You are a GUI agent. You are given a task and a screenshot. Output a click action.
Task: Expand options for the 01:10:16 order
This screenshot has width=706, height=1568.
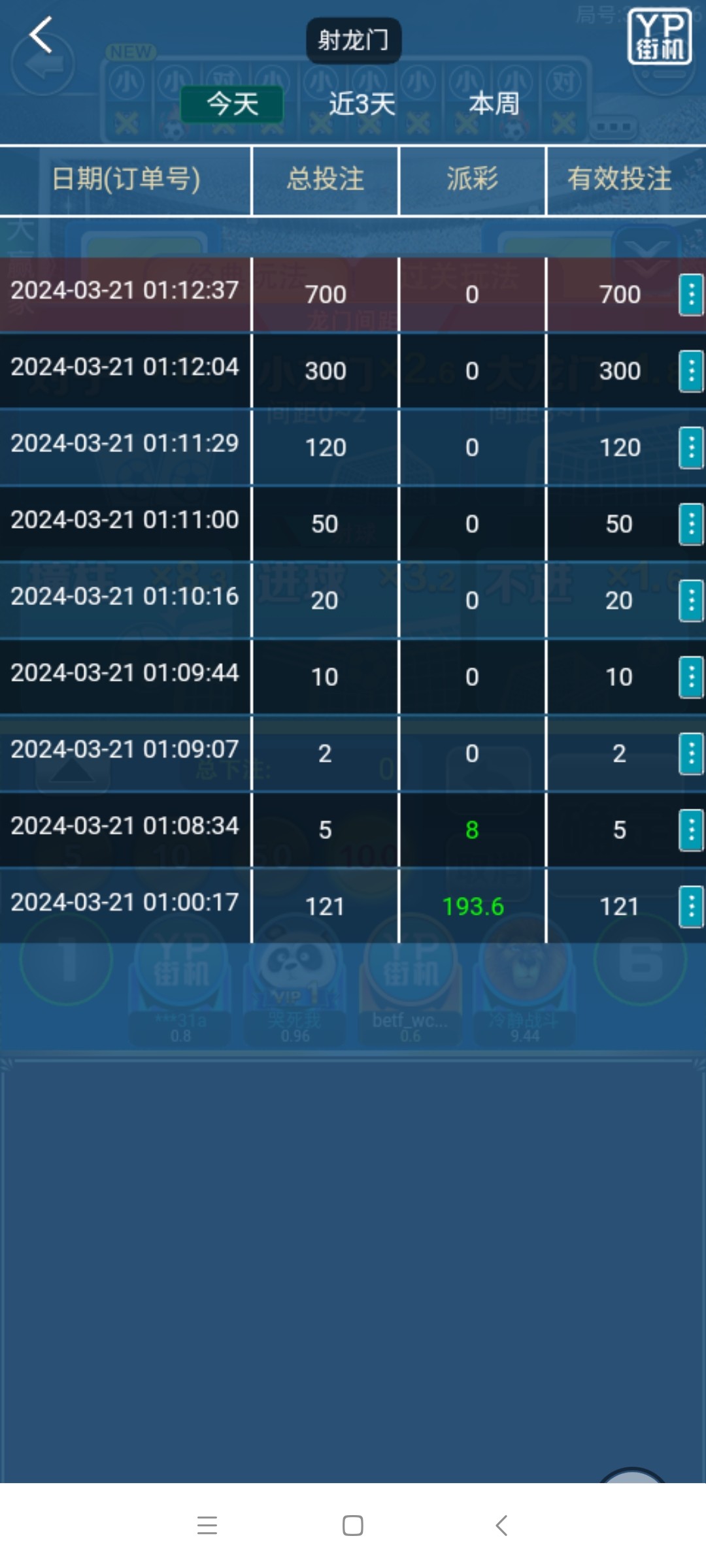pyautogui.click(x=690, y=600)
